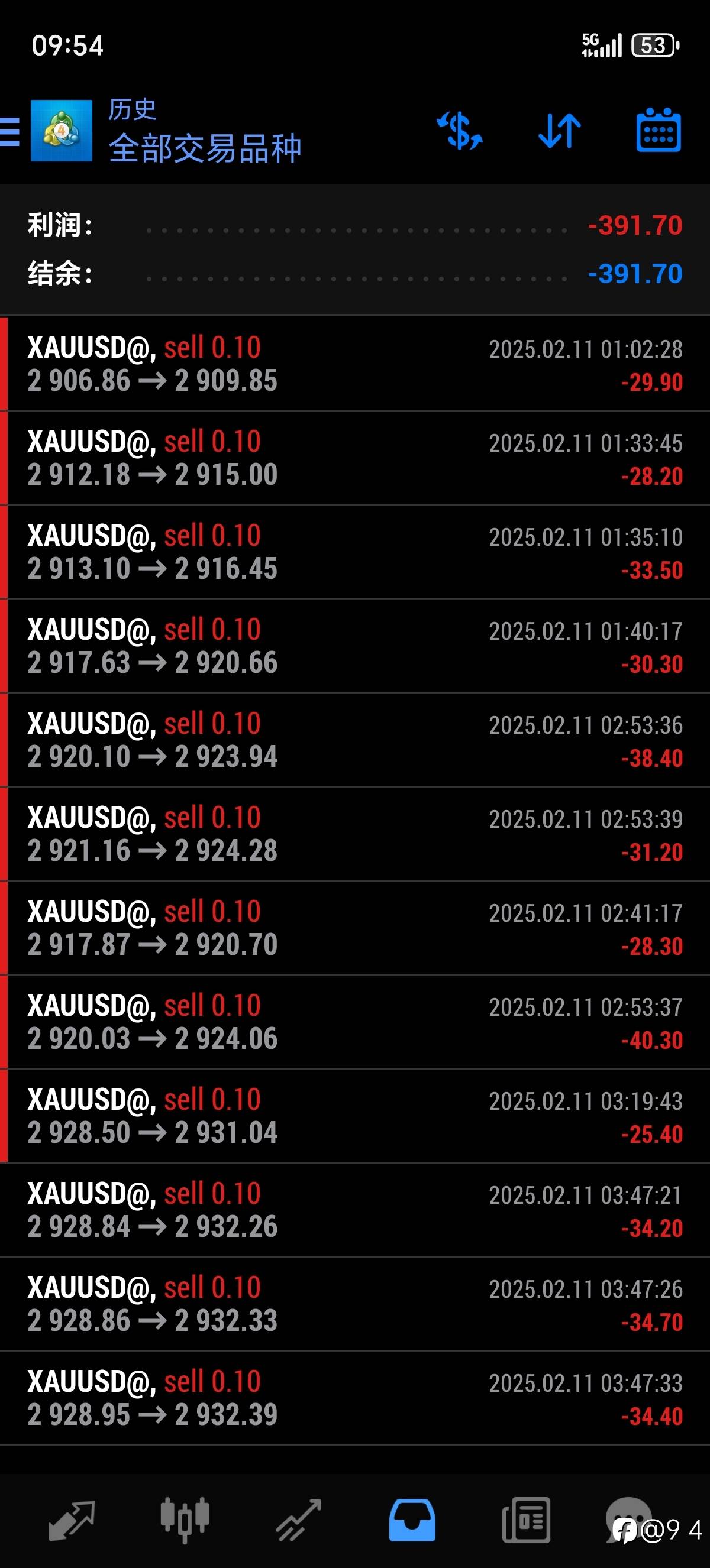Open the currency symbol filter icon
Viewport: 710px width, 1568px height.
click(460, 131)
